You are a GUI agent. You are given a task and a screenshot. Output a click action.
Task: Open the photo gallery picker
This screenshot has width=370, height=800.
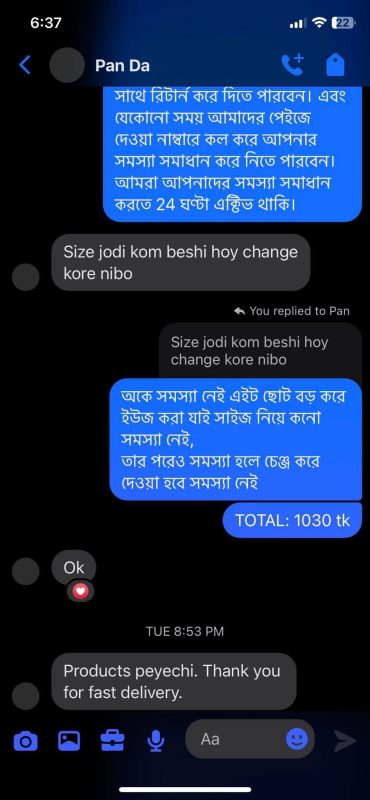(x=69, y=740)
